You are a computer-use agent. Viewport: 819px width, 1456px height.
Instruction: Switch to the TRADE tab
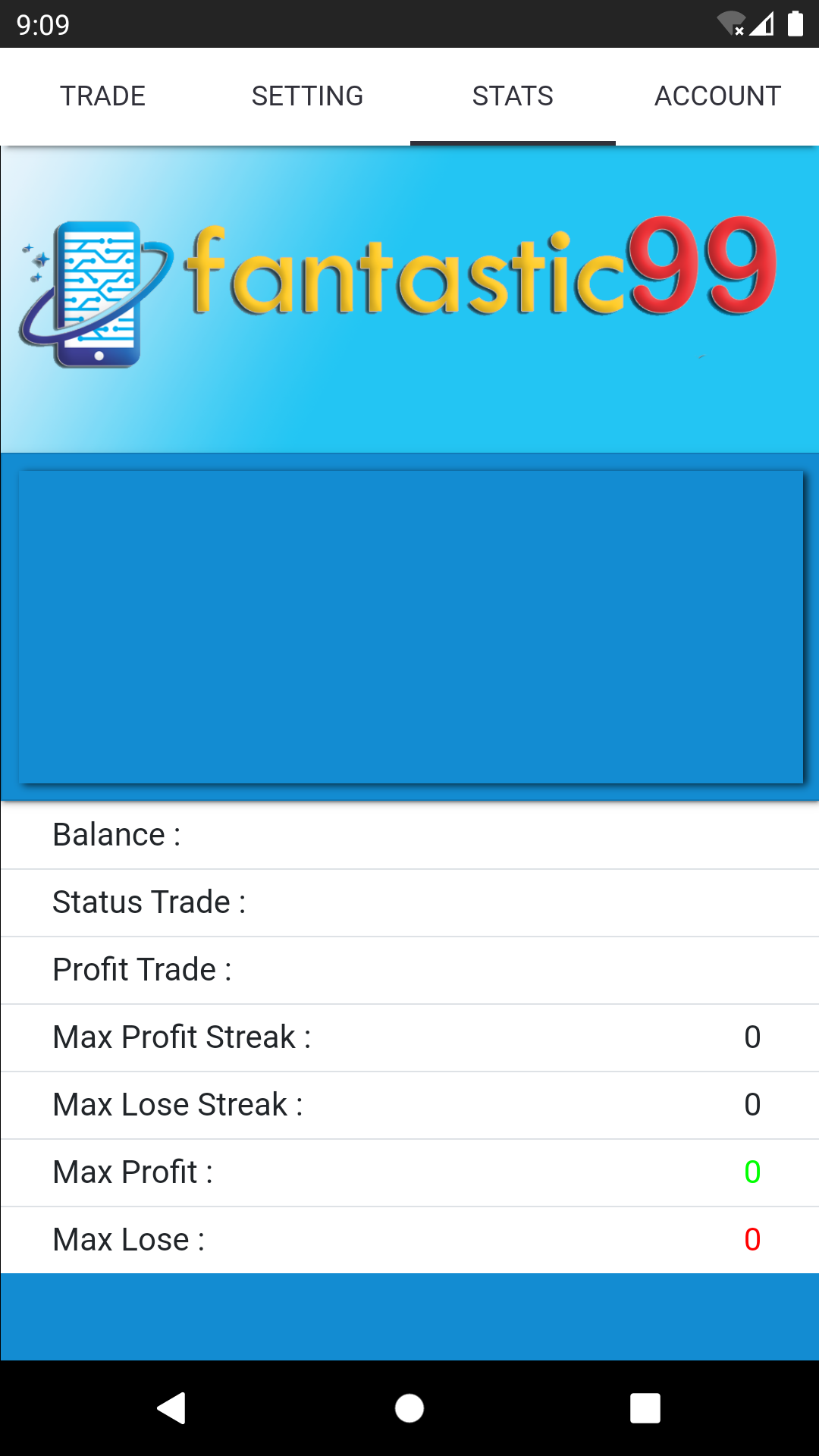point(103,96)
